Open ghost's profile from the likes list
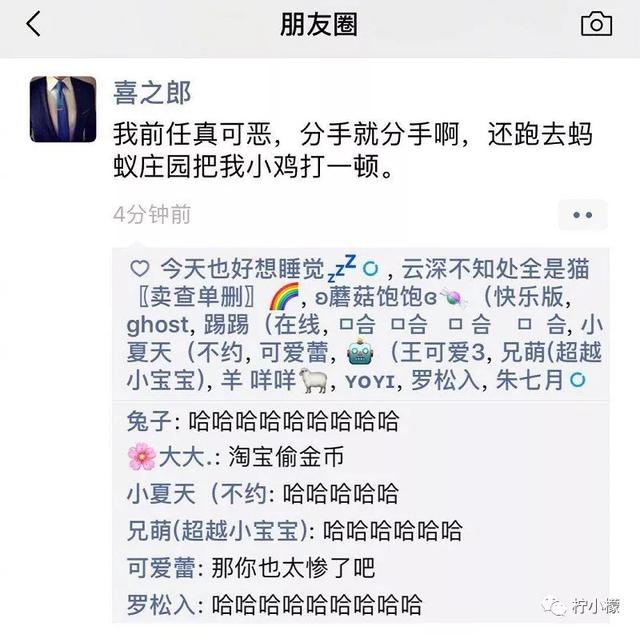This screenshot has width=640, height=634. point(157,325)
